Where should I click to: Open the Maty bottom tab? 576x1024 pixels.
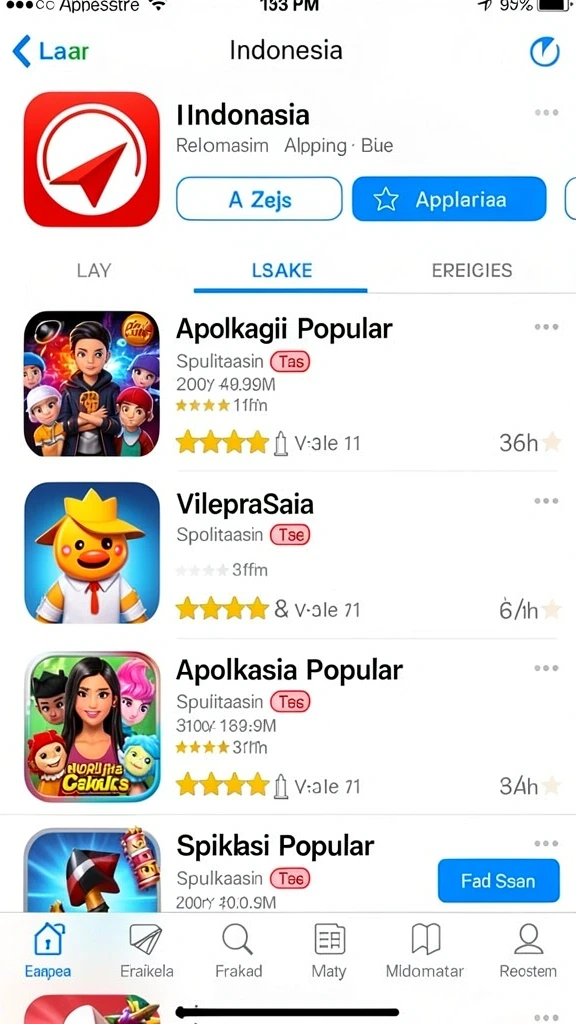329,950
